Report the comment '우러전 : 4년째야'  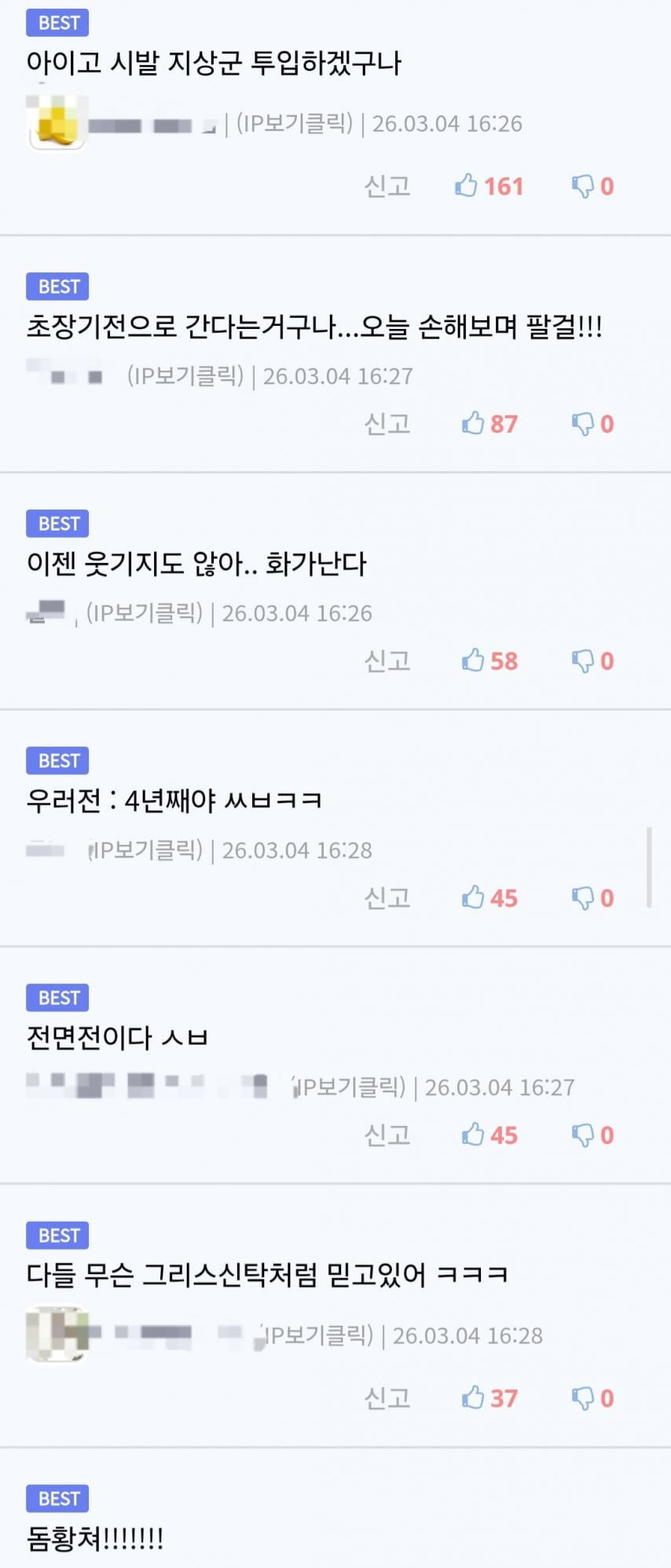coord(387,897)
